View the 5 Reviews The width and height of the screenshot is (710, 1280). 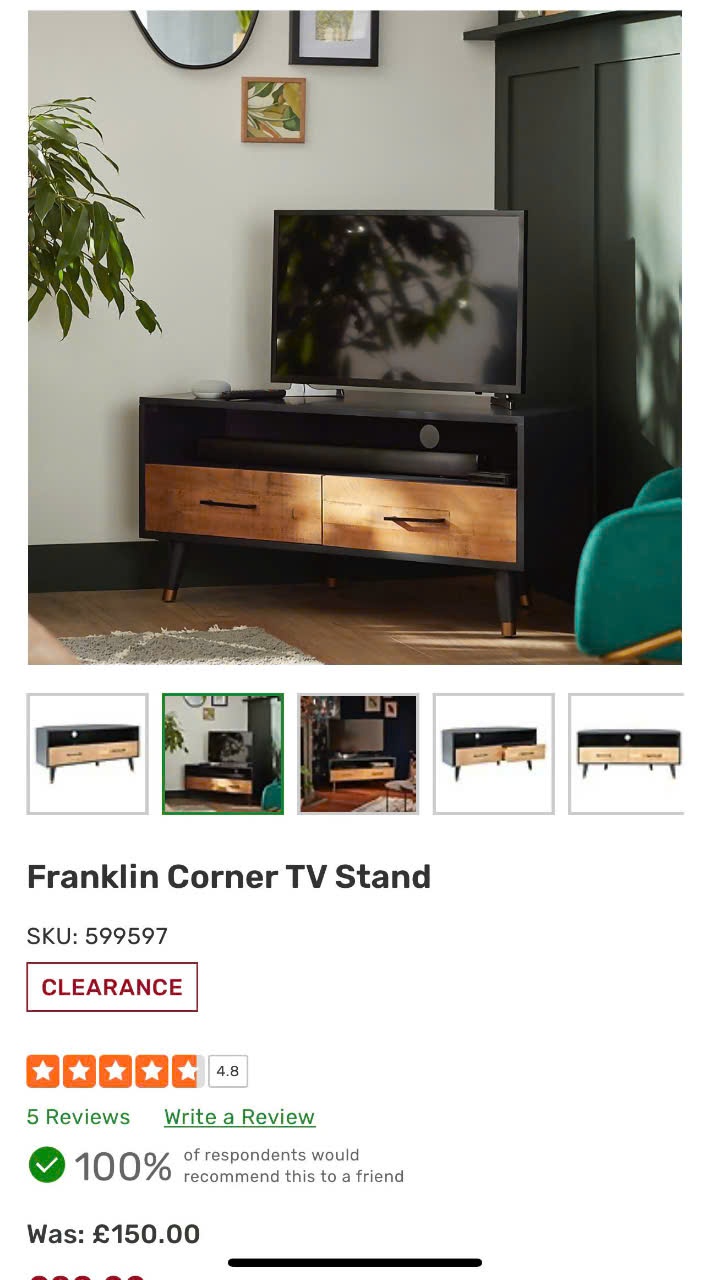pos(78,1117)
